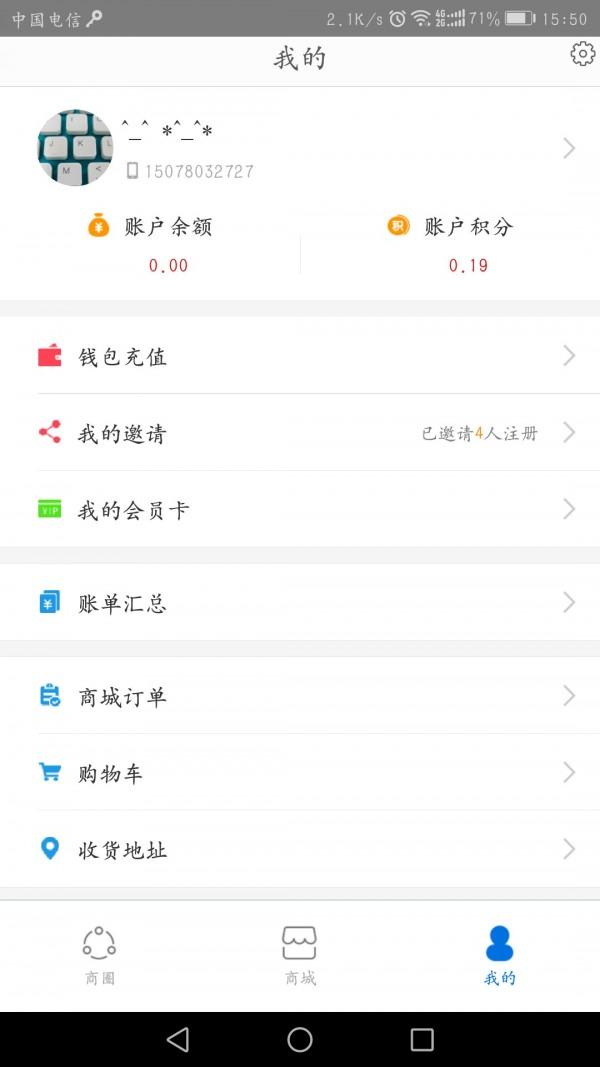Switch to the 商圈 tab
The height and width of the screenshot is (1067, 600).
tap(99, 956)
